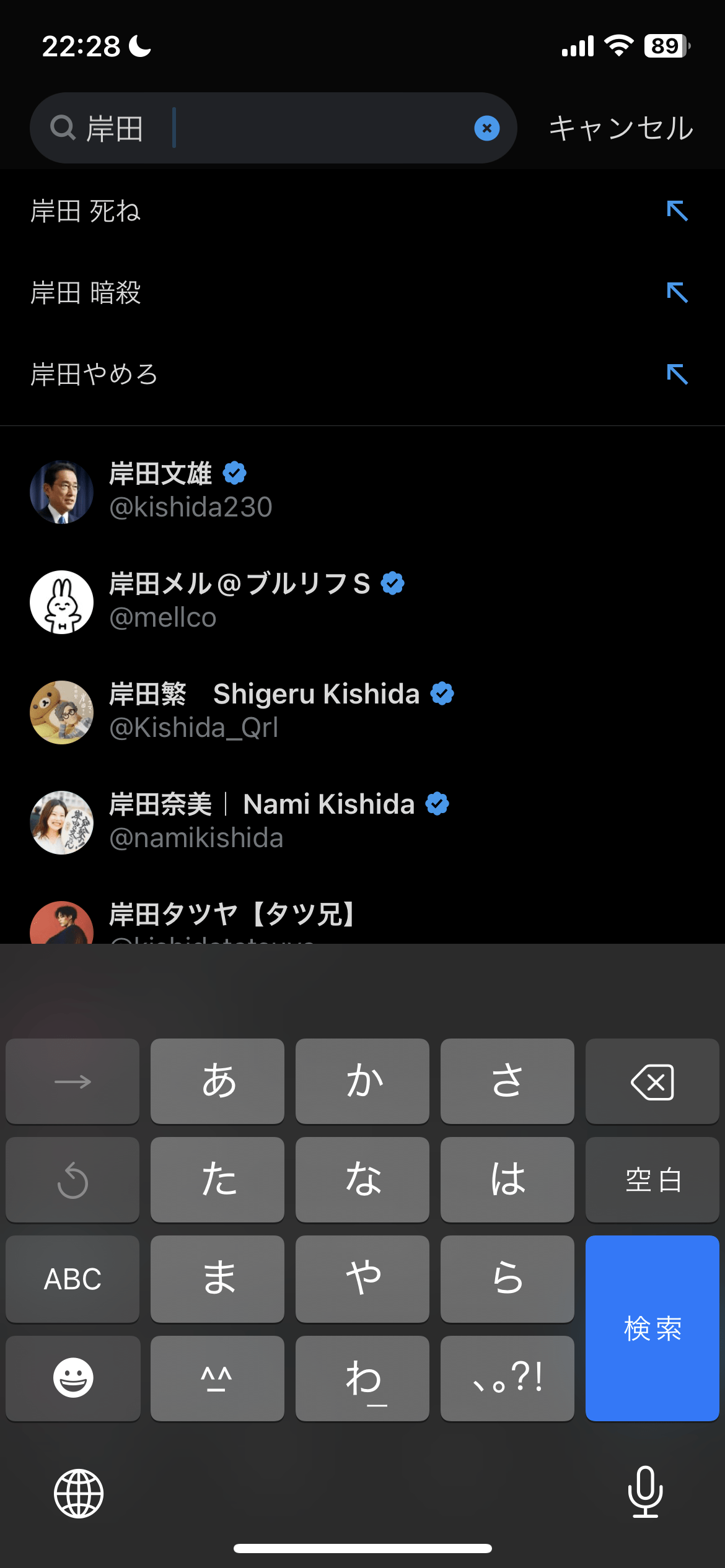View the 岸田繁 Shigeru Kishida profile
Image resolution: width=725 pixels, height=1568 pixels.
(279, 711)
